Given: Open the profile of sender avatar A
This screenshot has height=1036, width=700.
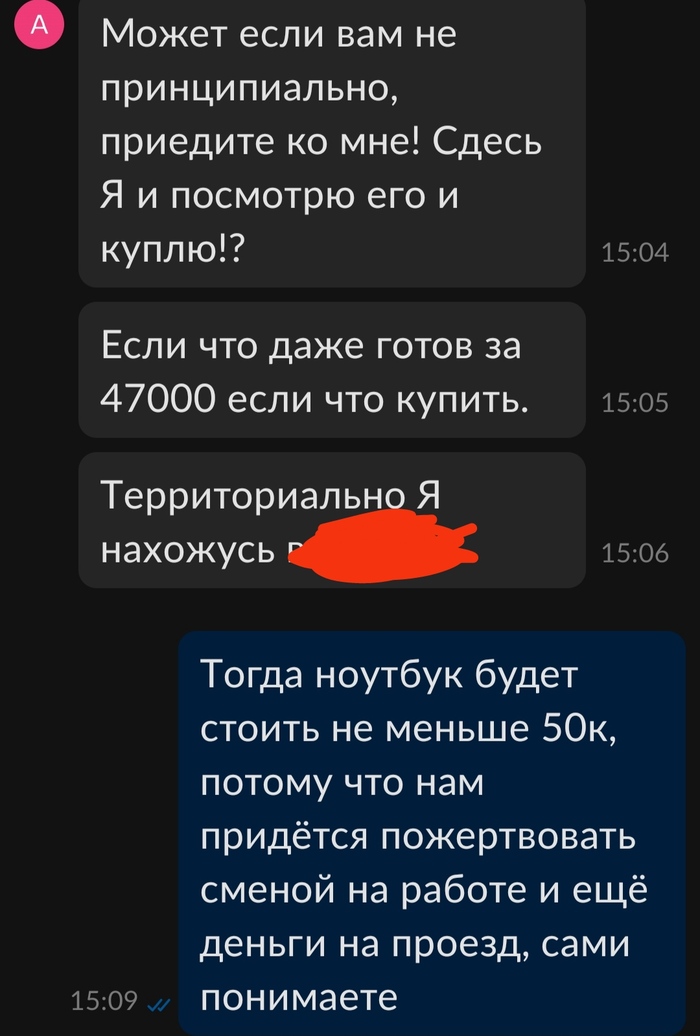Looking at the screenshot, I should coord(40,27).
